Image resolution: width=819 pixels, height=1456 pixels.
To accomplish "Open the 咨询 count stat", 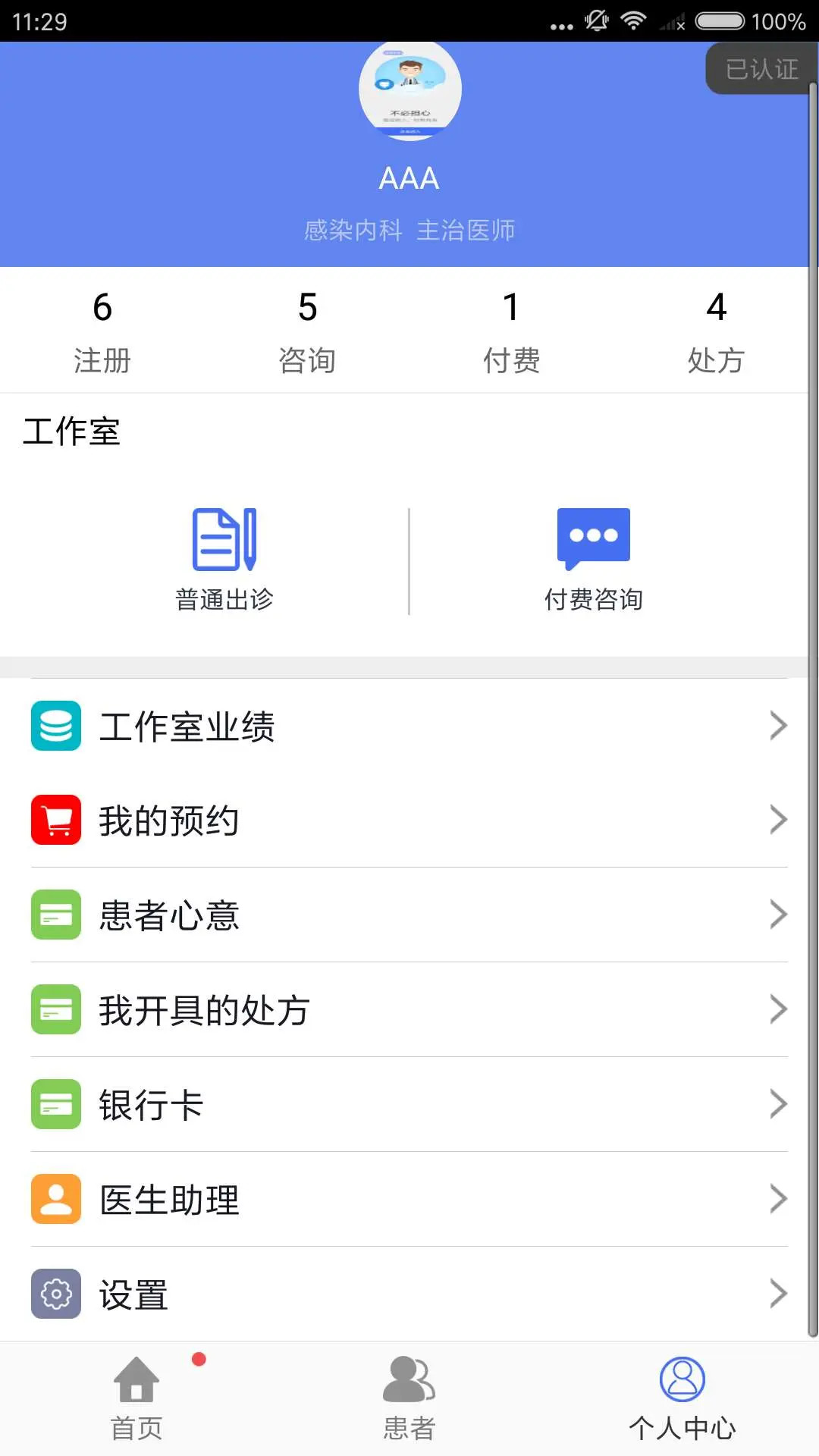I will coord(307,331).
